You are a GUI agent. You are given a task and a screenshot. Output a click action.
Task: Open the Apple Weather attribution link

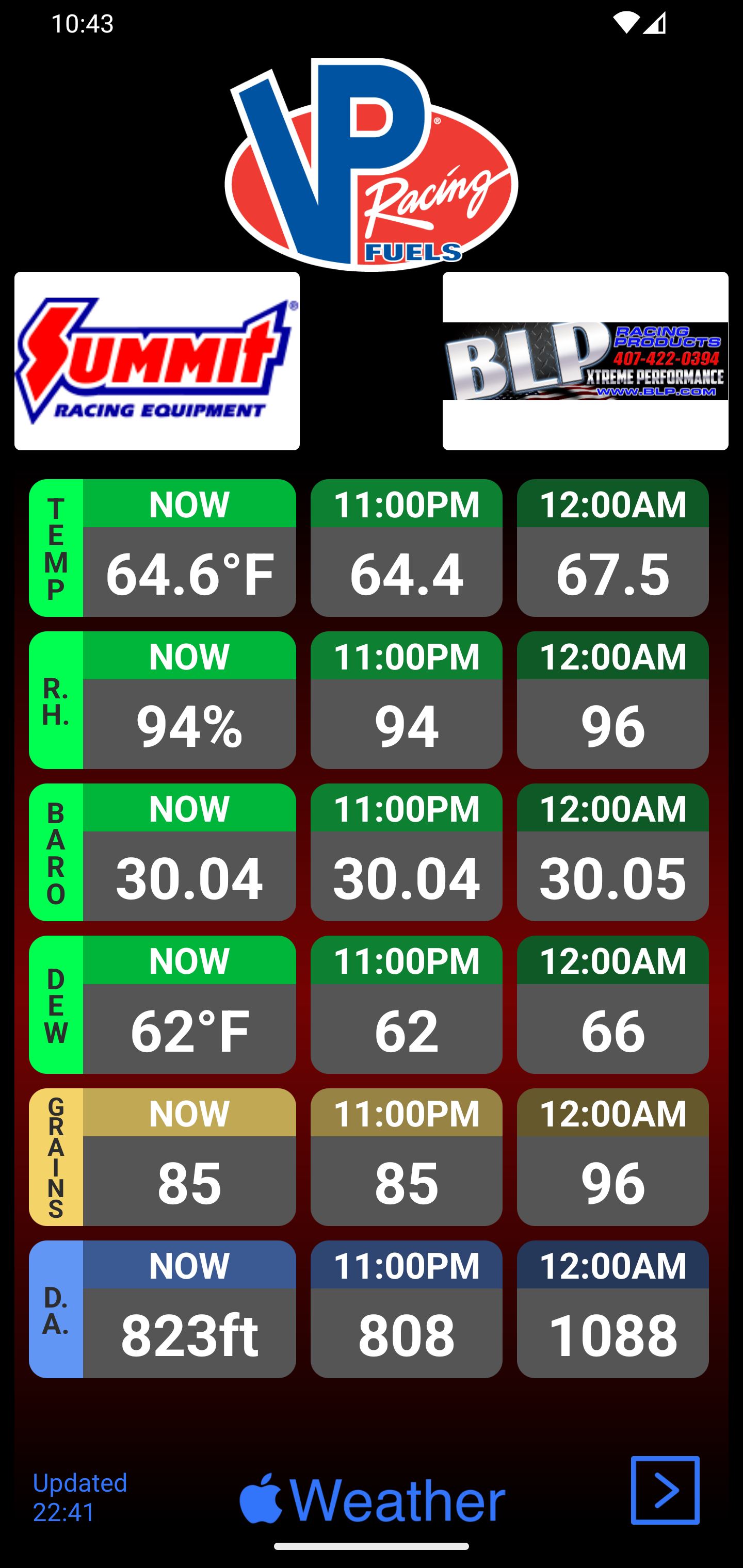pos(372,1497)
